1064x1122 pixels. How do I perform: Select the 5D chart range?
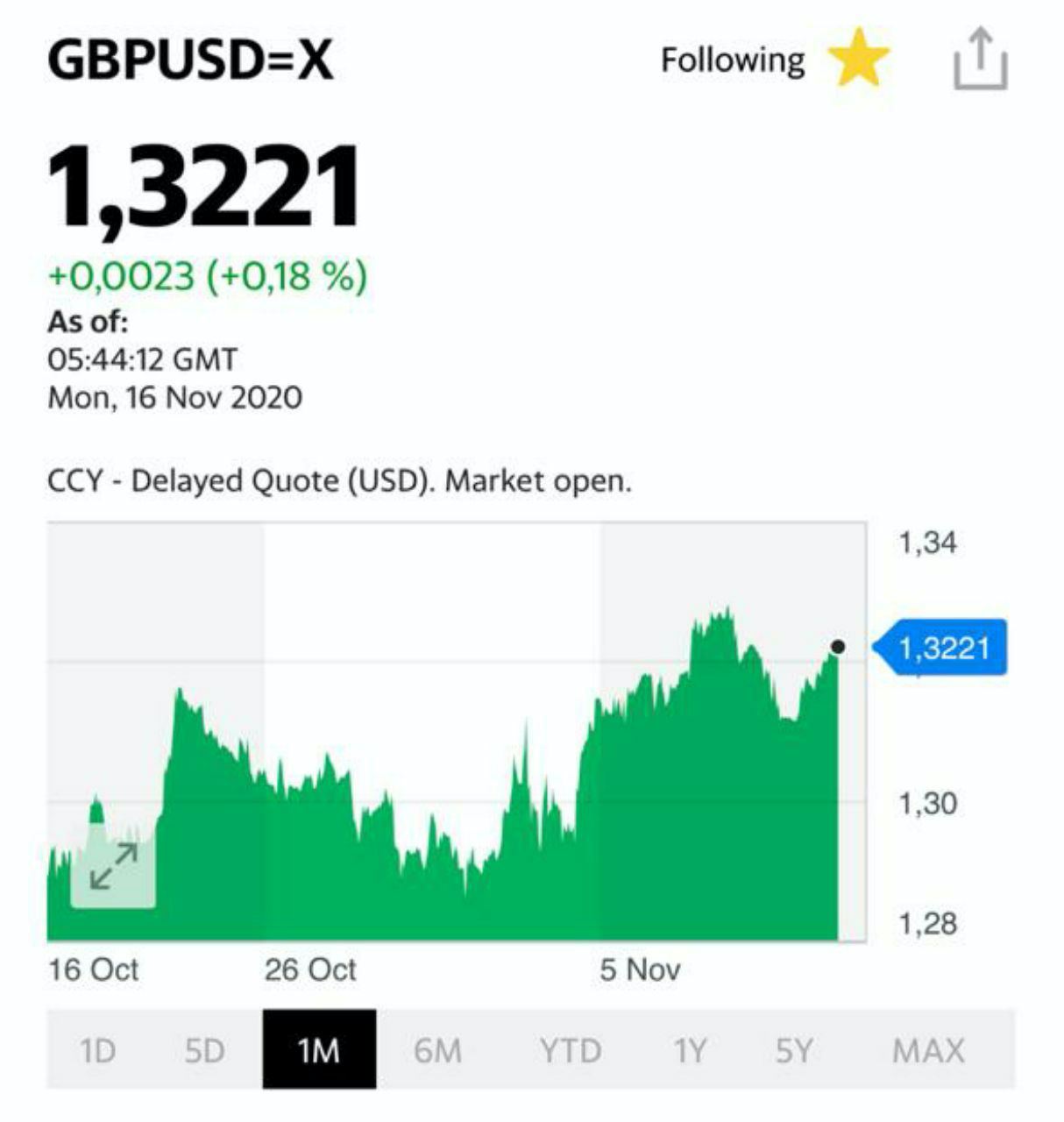point(204,1049)
